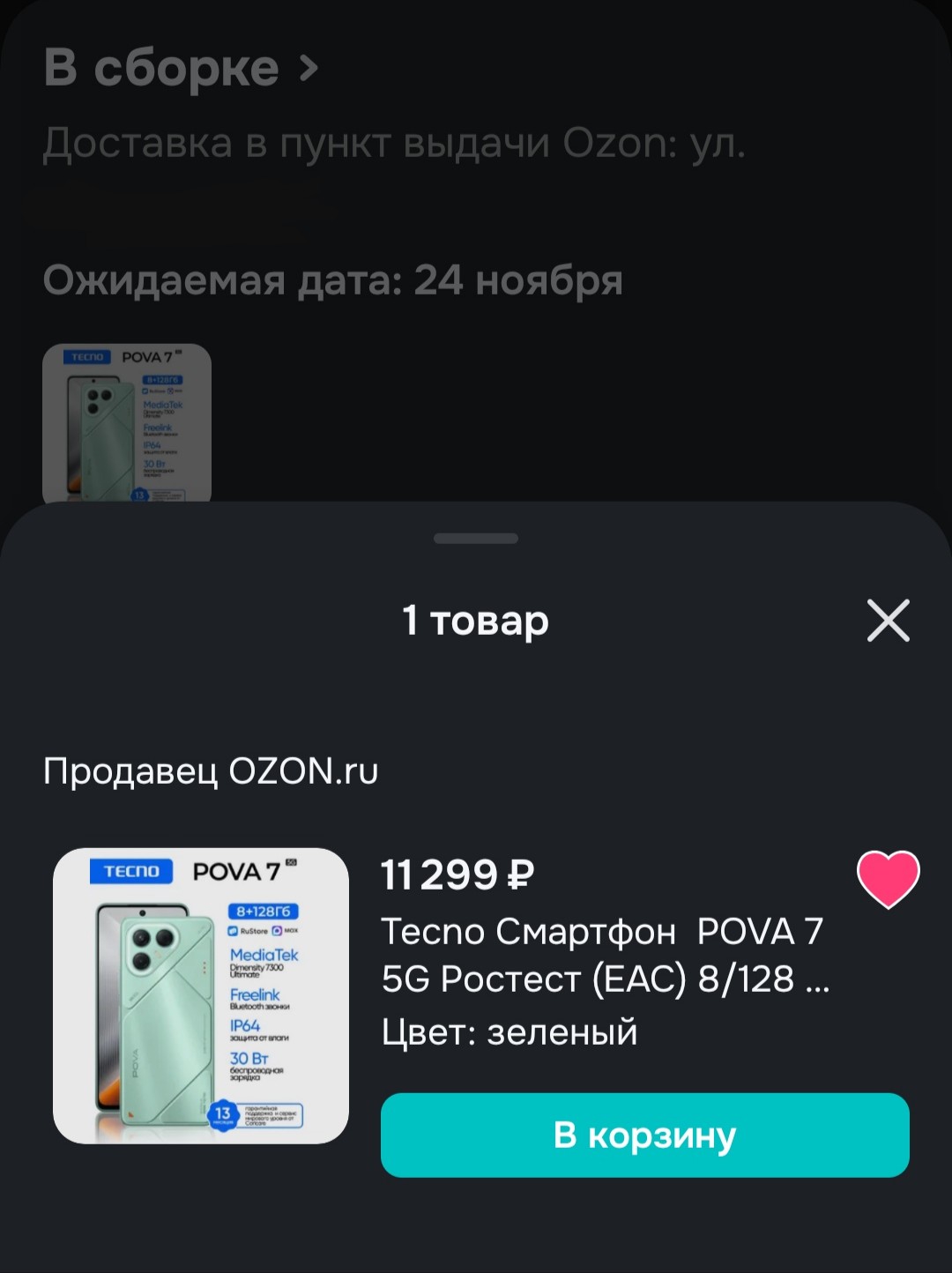Screen dimensions: 952x1273
Task: Close the 1 товар bottom sheet
Action: point(888,621)
